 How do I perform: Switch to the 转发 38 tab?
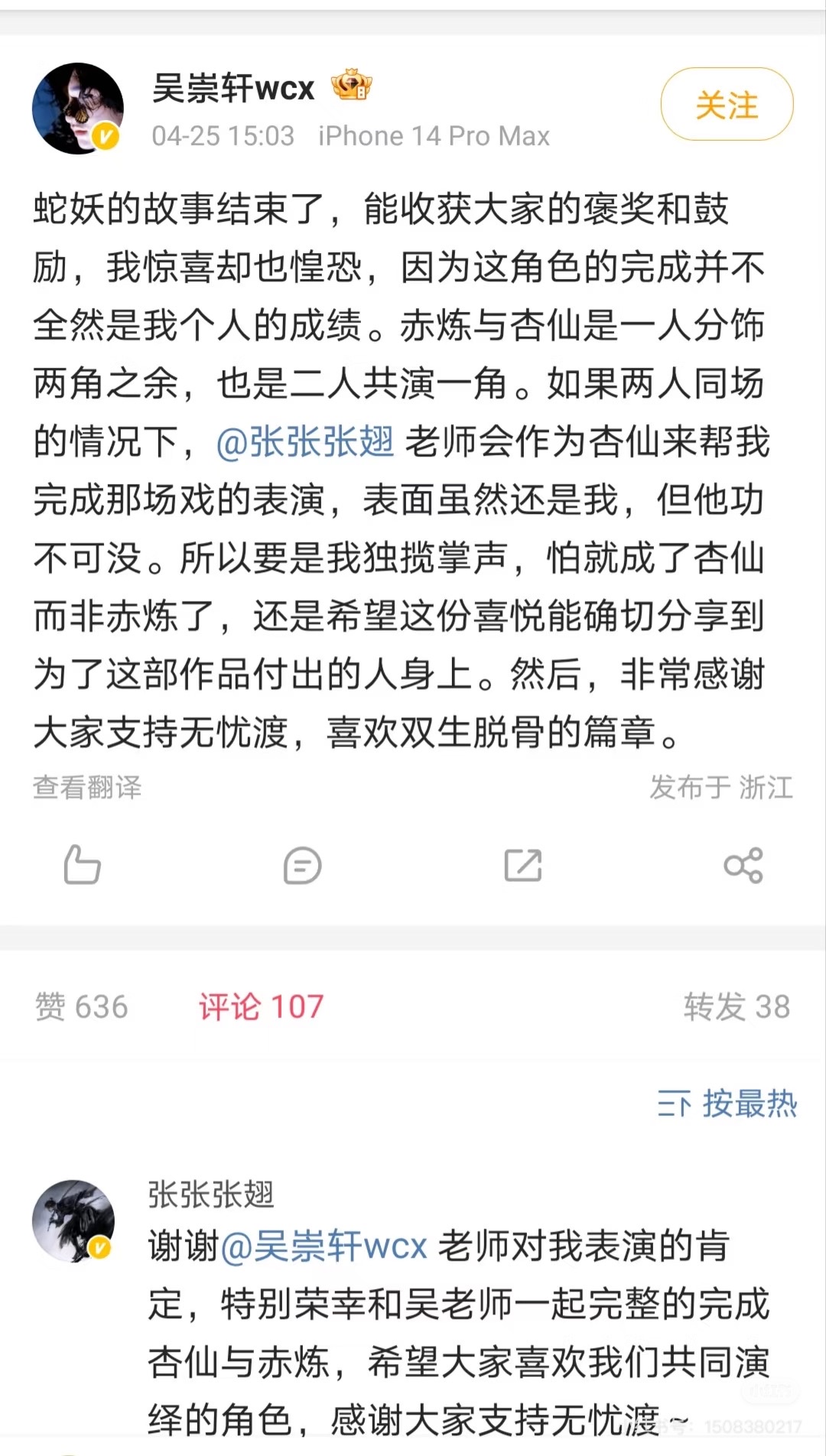point(736,1006)
